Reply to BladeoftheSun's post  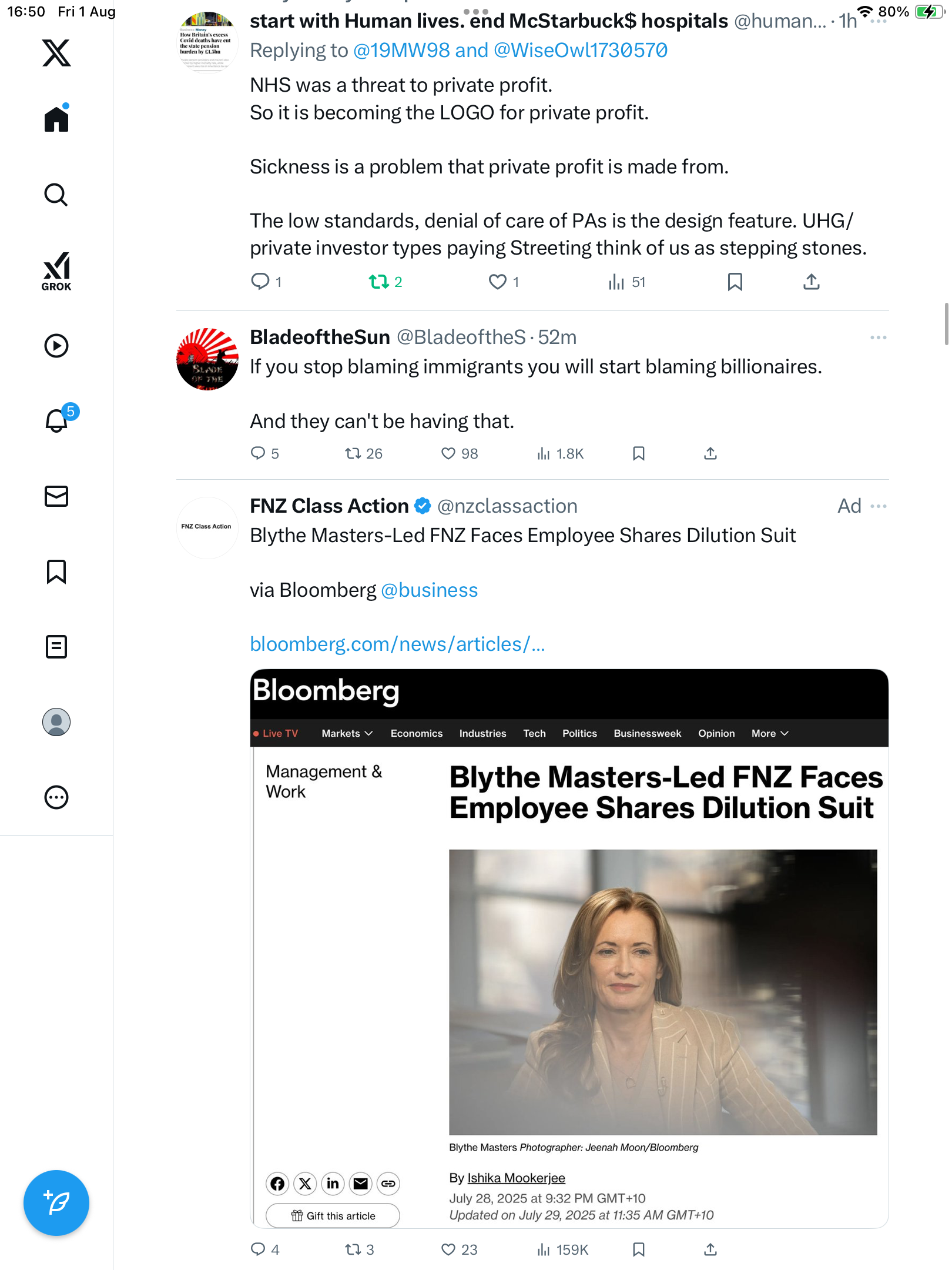pyautogui.click(x=258, y=454)
